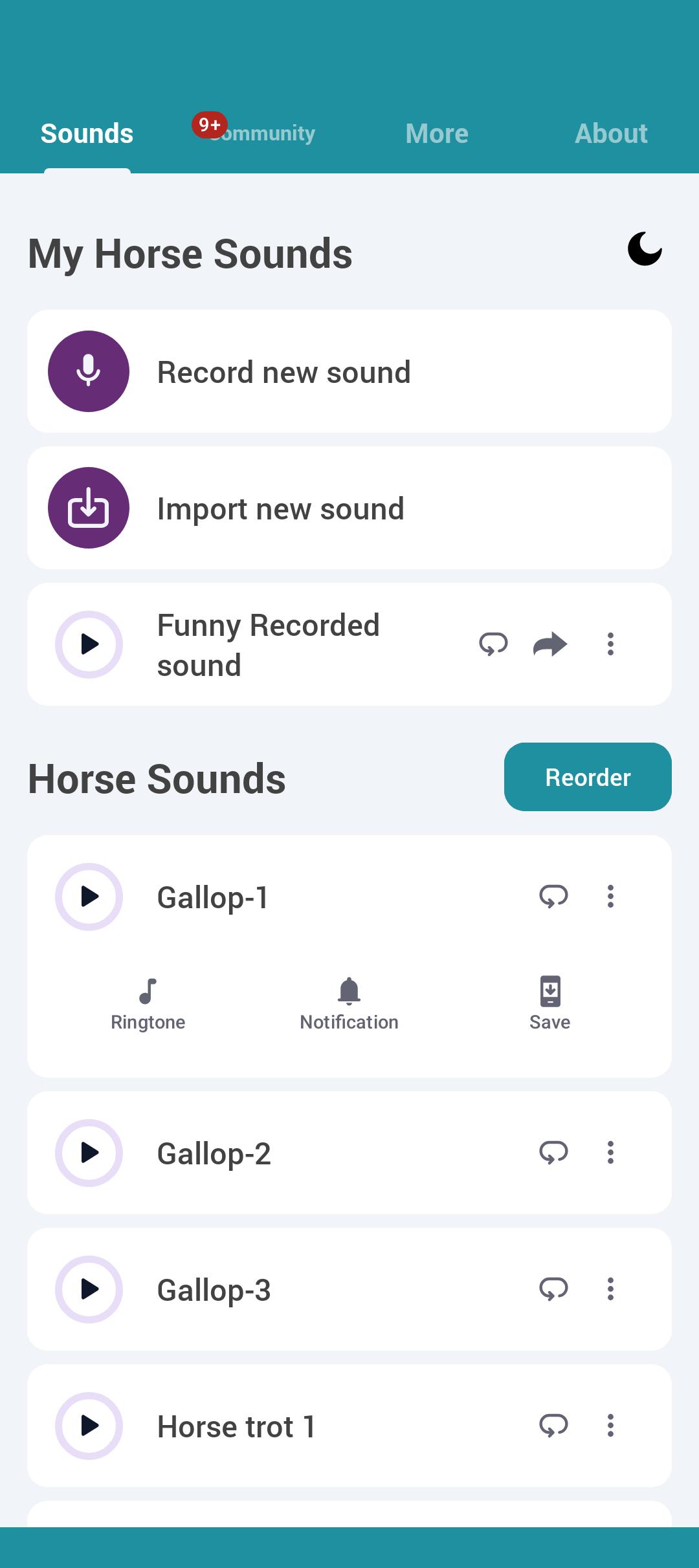Viewport: 699px width, 1568px height.
Task: Collapse the Gallop-1 three-dot options
Action: tap(610, 897)
